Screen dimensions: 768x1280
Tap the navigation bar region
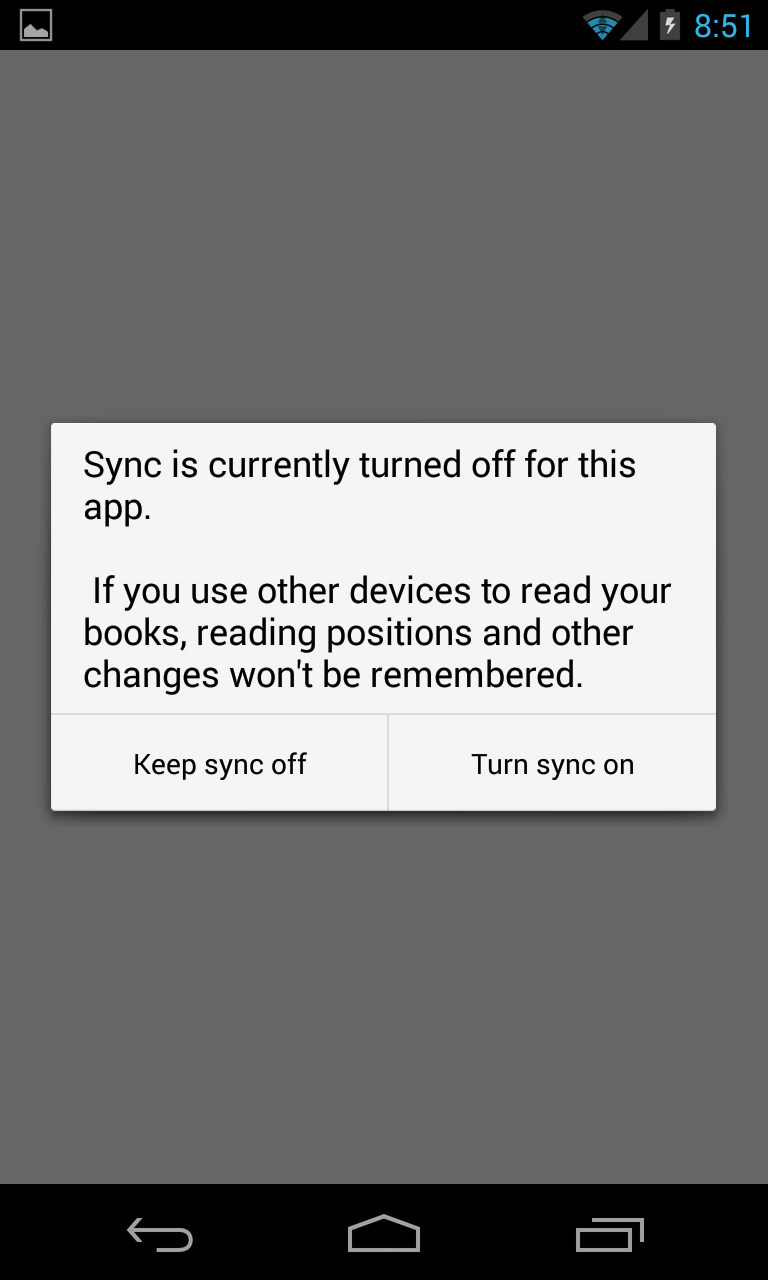click(x=384, y=1235)
